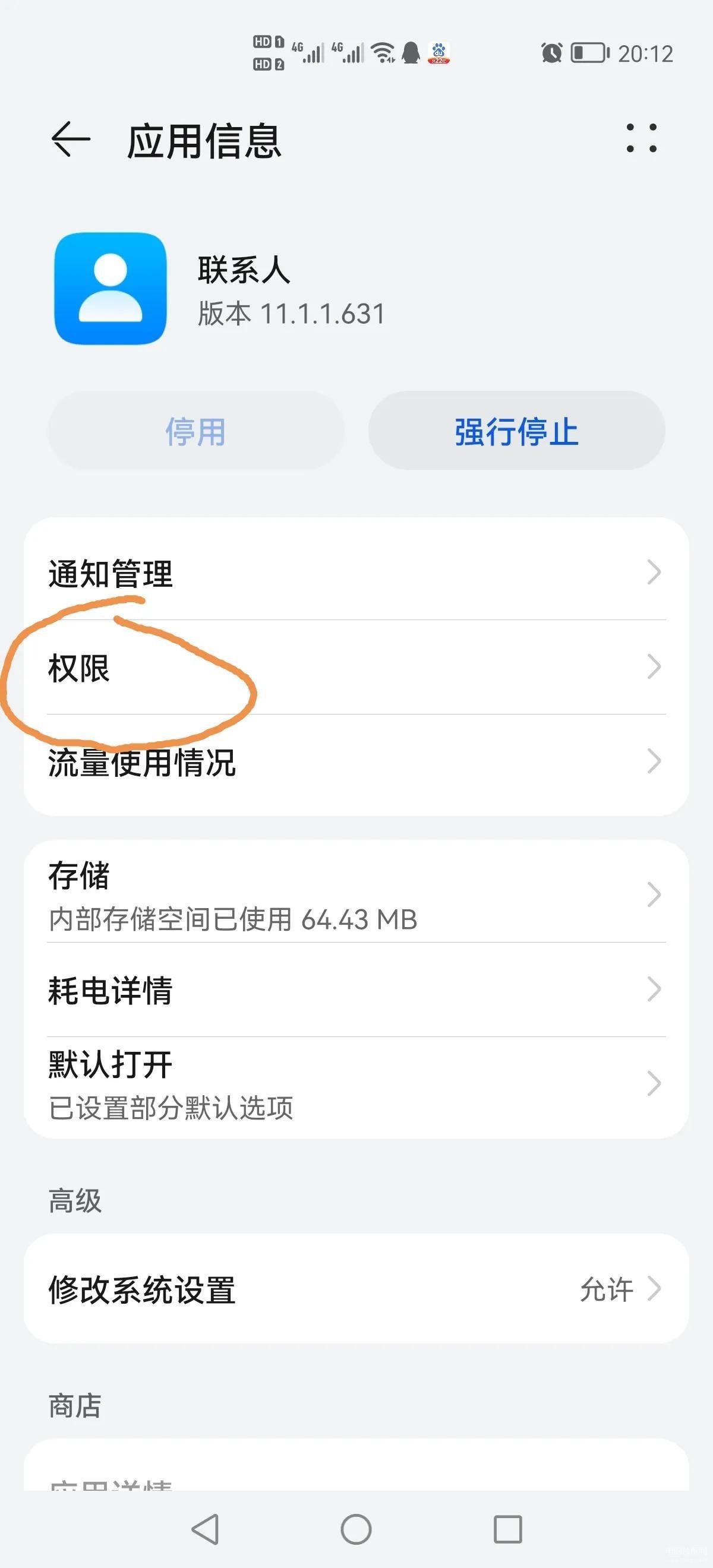Viewport: 713px width, 1568px height.
Task: Open 默认打开 options
Action: tap(355, 1085)
